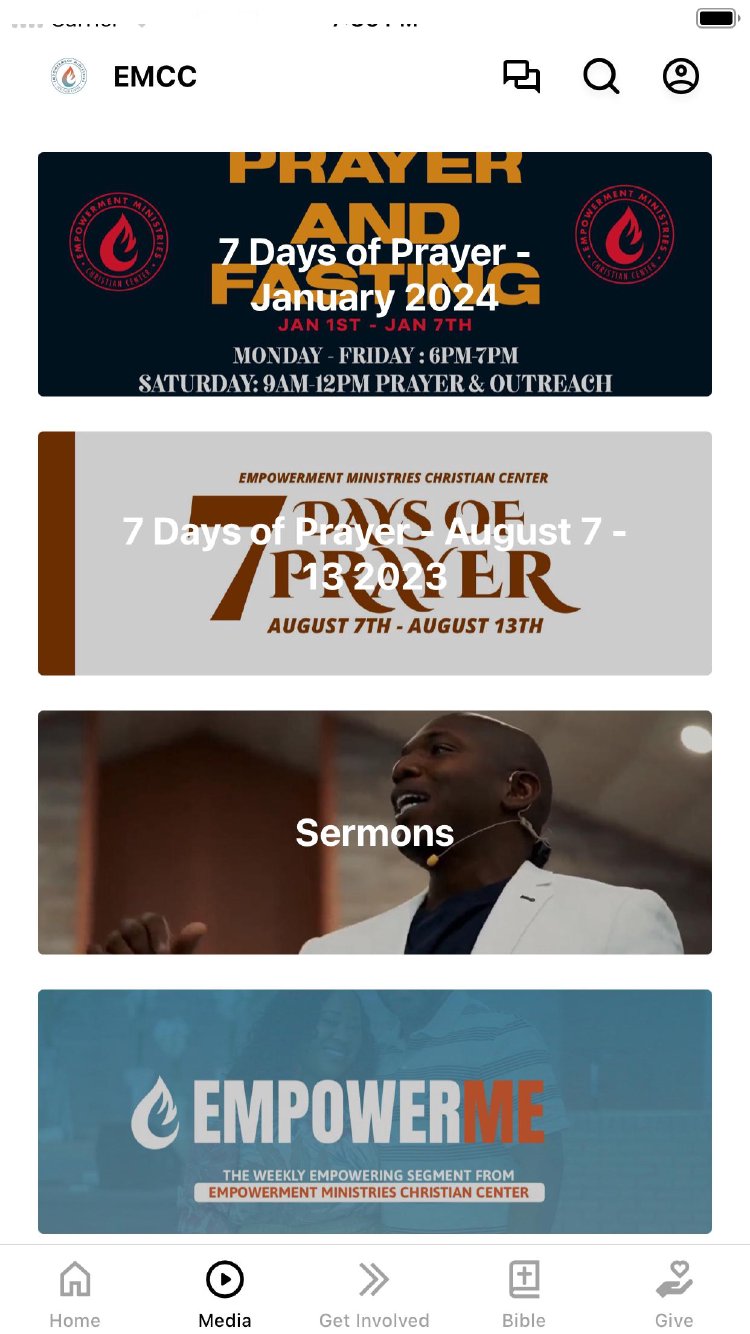
Task: Open the Bible tab
Action: (524, 1294)
